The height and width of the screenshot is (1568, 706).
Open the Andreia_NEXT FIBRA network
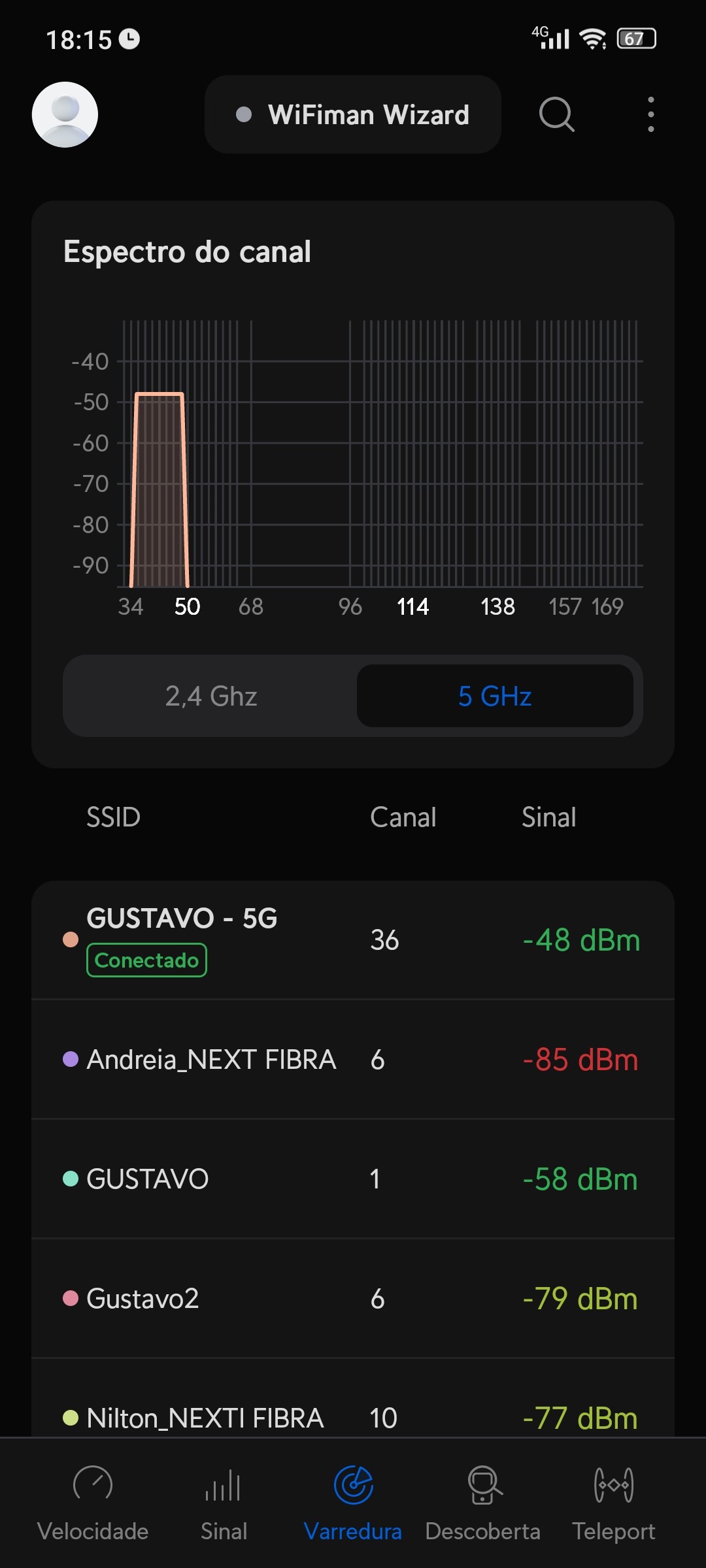[352, 1059]
